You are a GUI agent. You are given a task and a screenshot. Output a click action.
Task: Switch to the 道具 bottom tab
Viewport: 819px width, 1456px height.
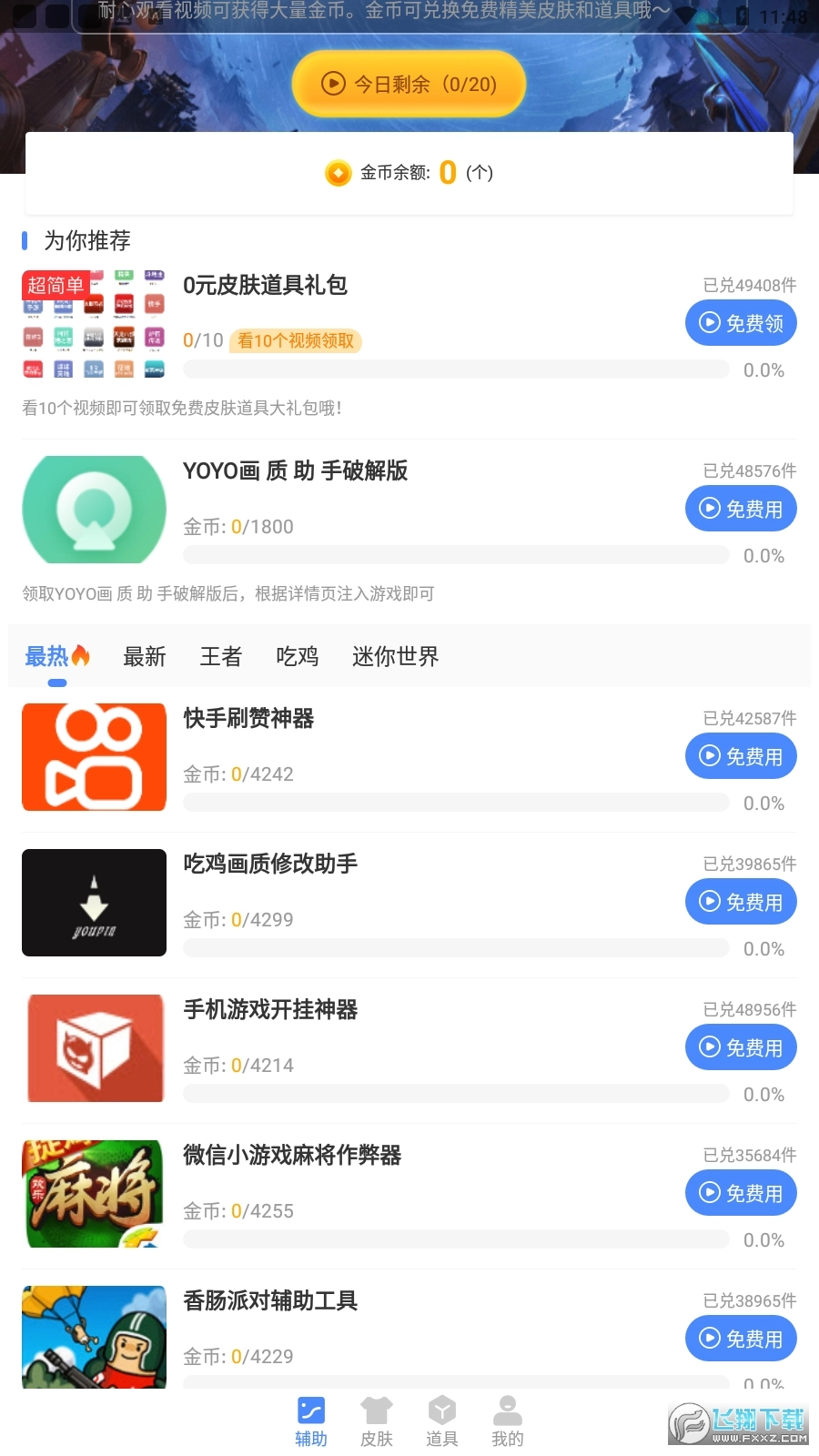tap(442, 1421)
